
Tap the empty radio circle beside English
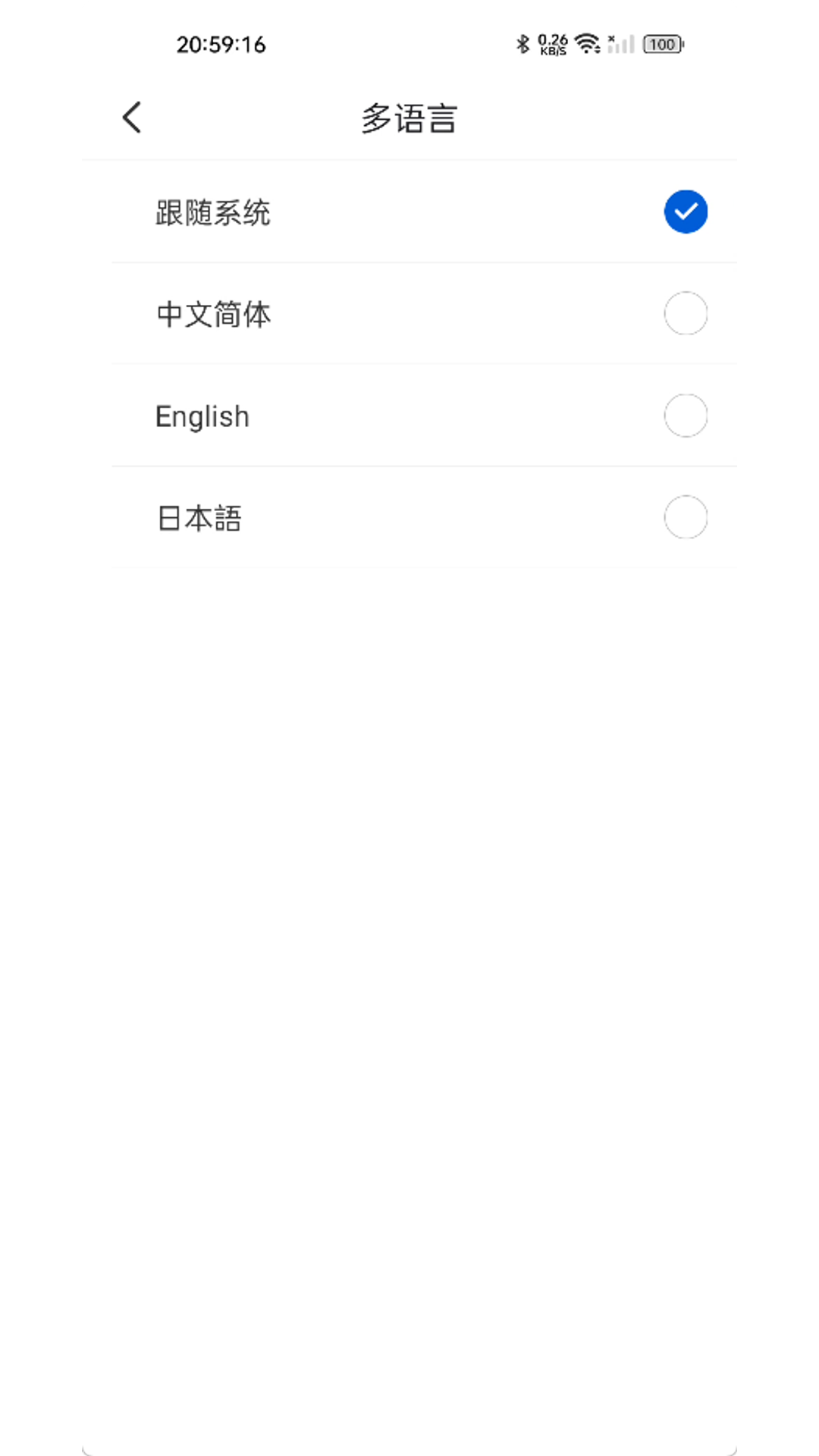pos(685,416)
